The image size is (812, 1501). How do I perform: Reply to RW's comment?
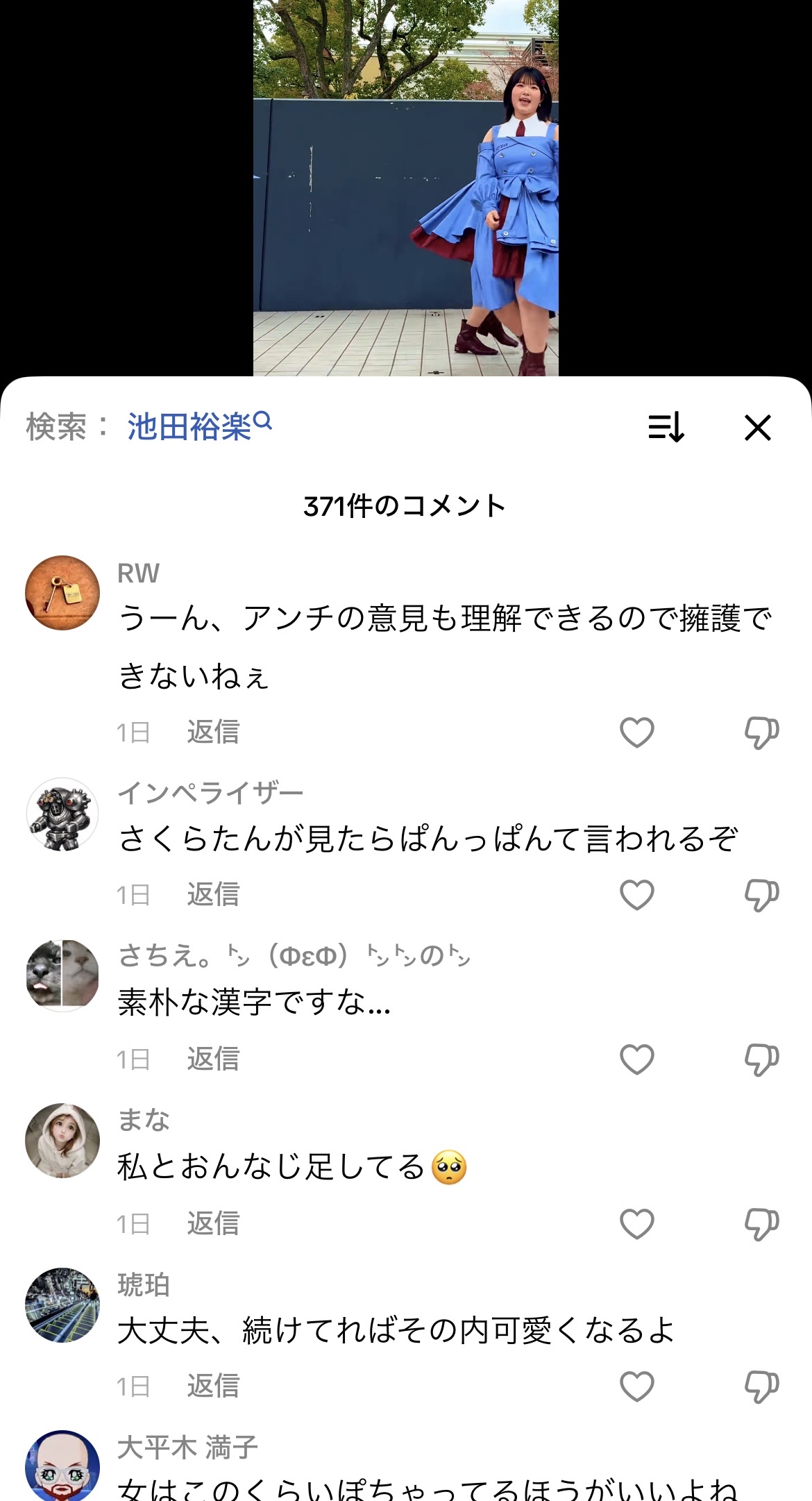click(213, 732)
